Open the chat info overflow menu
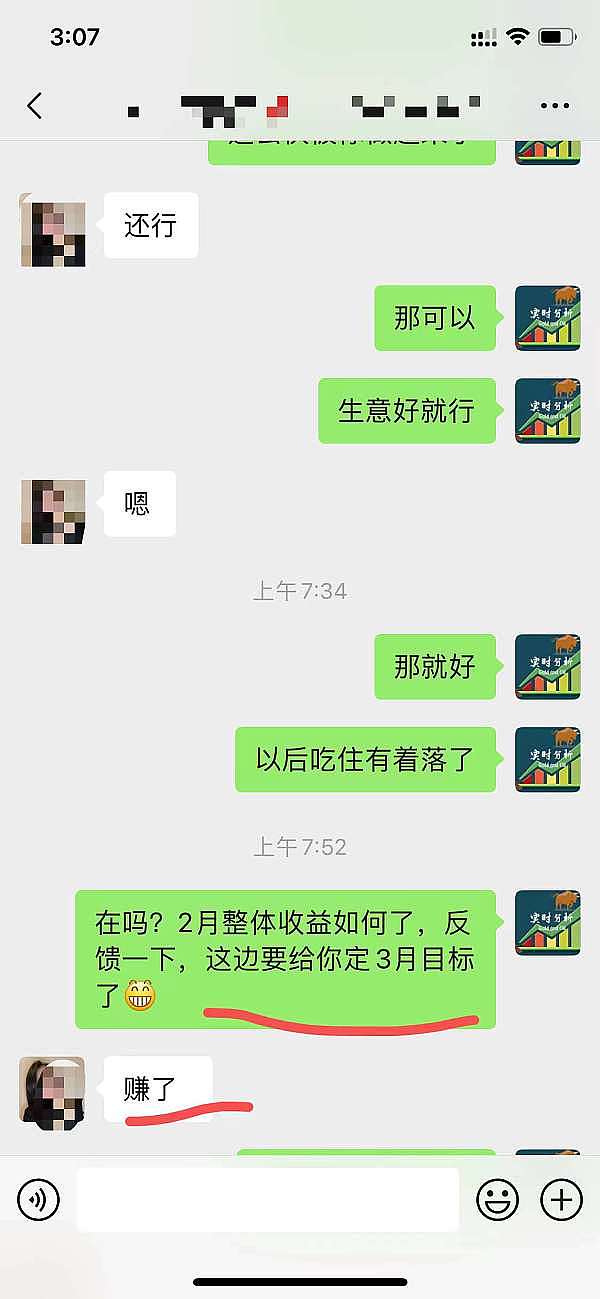This screenshot has height=1299, width=600. 554,105
